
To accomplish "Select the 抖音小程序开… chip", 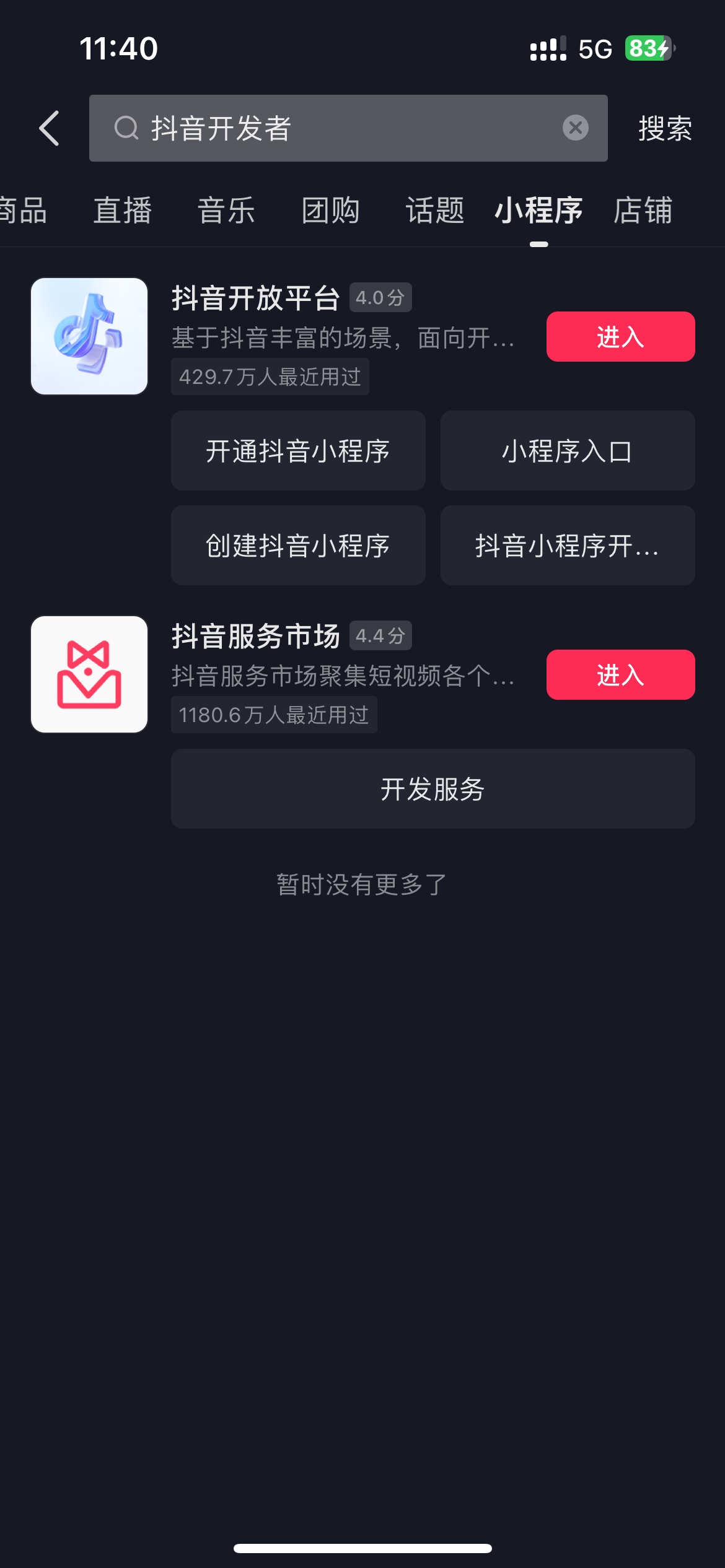I will coord(568,546).
